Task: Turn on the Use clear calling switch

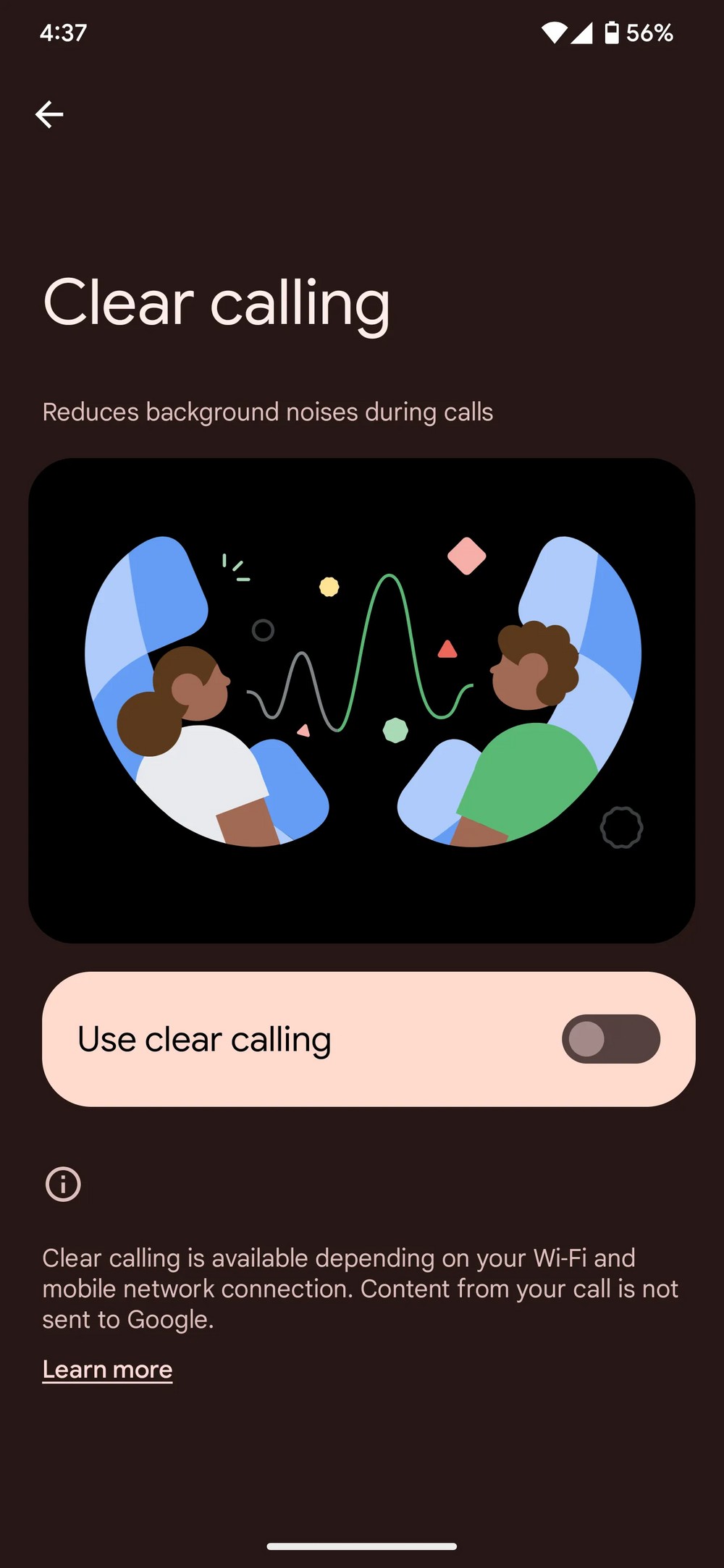Action: click(x=610, y=1039)
